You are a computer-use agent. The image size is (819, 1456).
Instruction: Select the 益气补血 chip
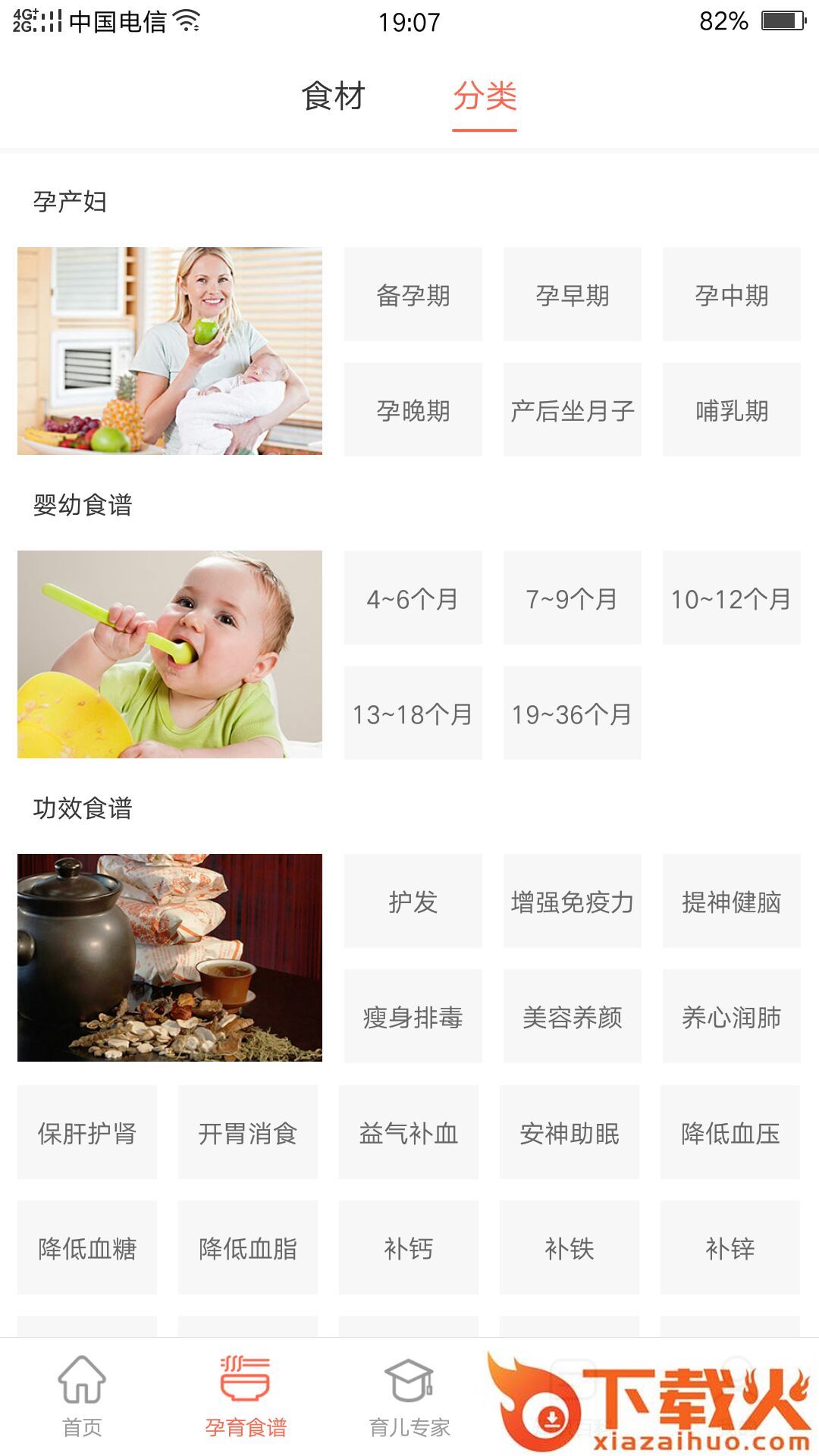point(409,1133)
